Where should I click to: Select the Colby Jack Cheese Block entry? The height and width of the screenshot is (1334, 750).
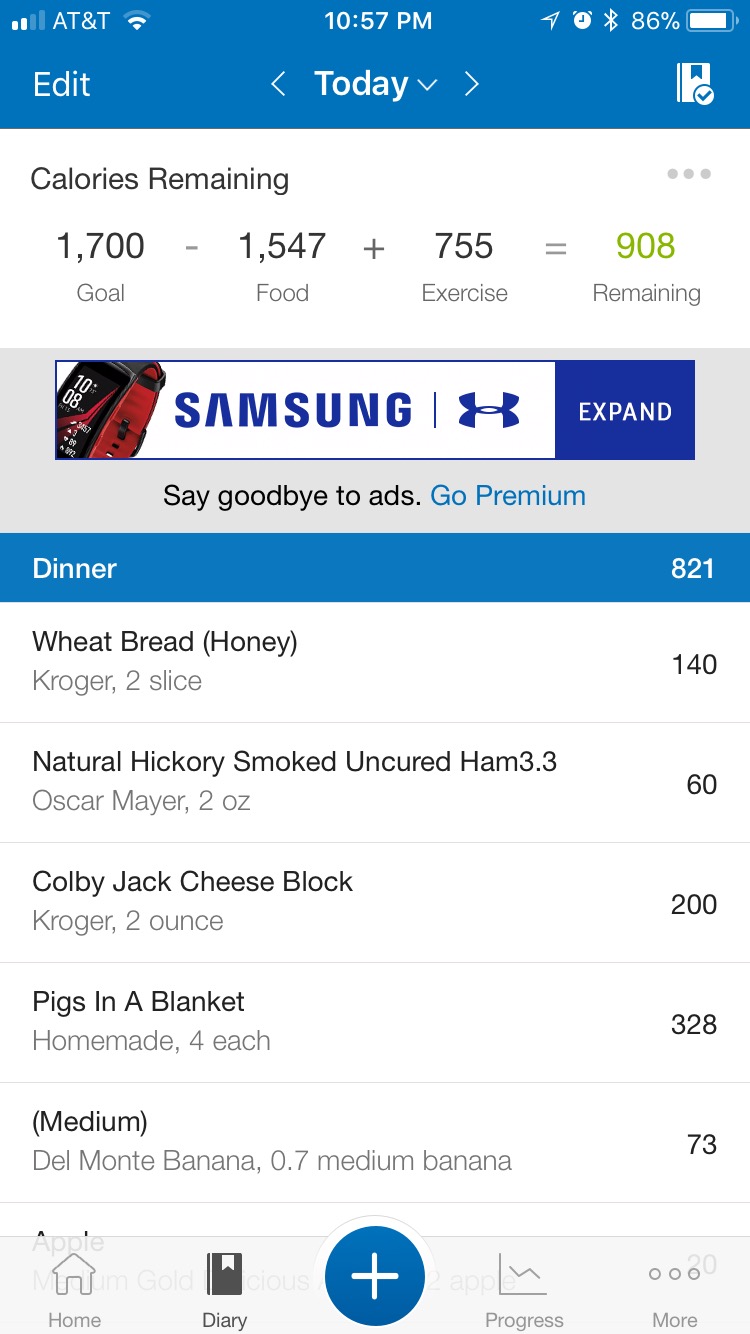coord(375,902)
